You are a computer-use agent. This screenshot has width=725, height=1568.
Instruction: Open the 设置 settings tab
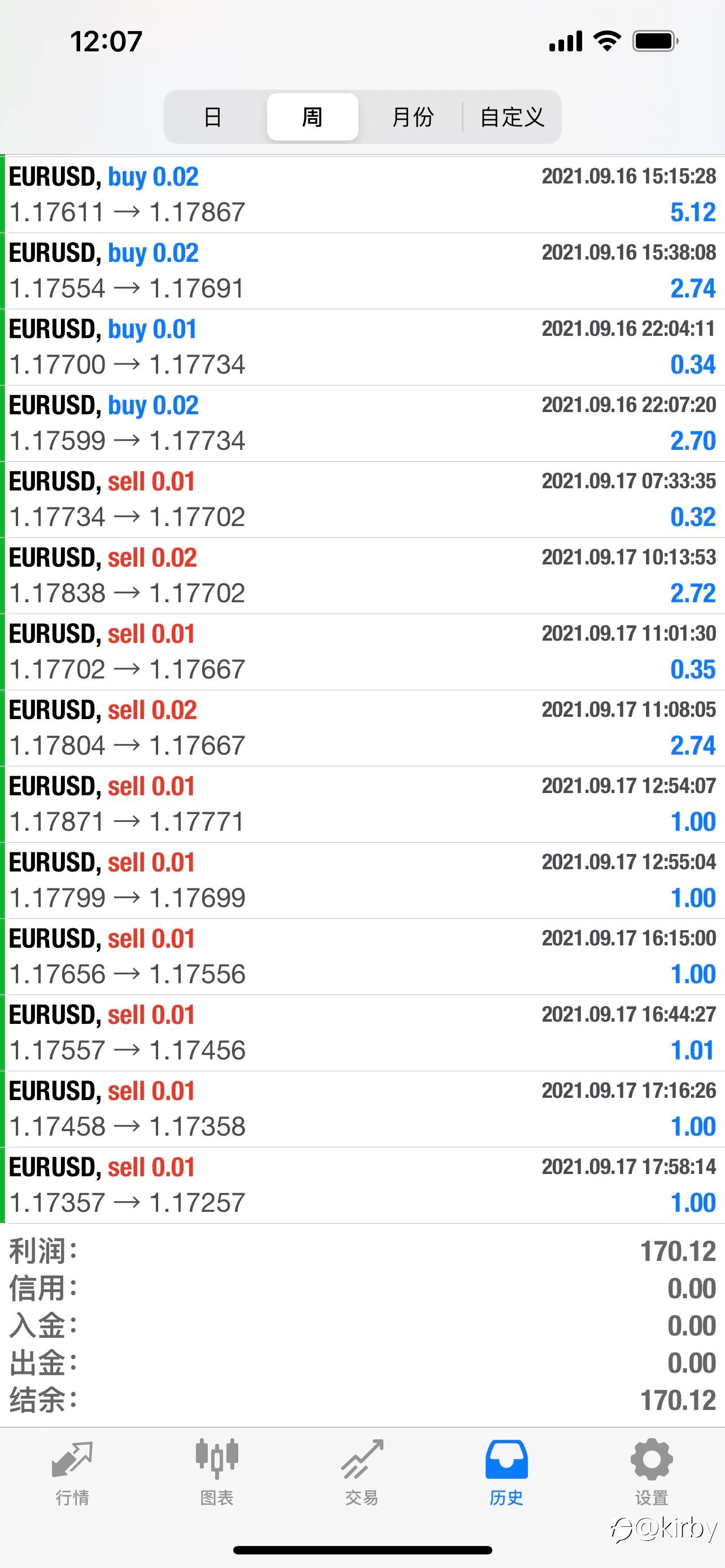(652, 1473)
